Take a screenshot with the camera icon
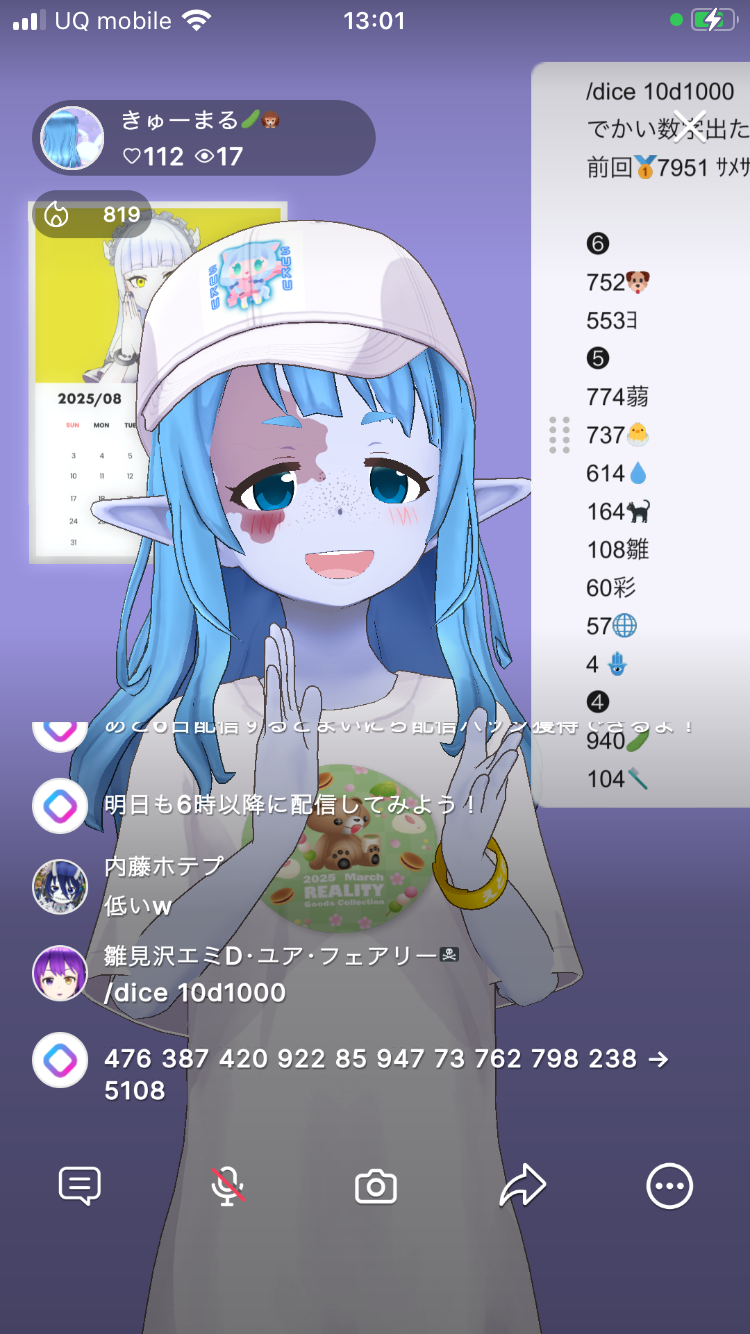750x1334 pixels. coord(376,1187)
